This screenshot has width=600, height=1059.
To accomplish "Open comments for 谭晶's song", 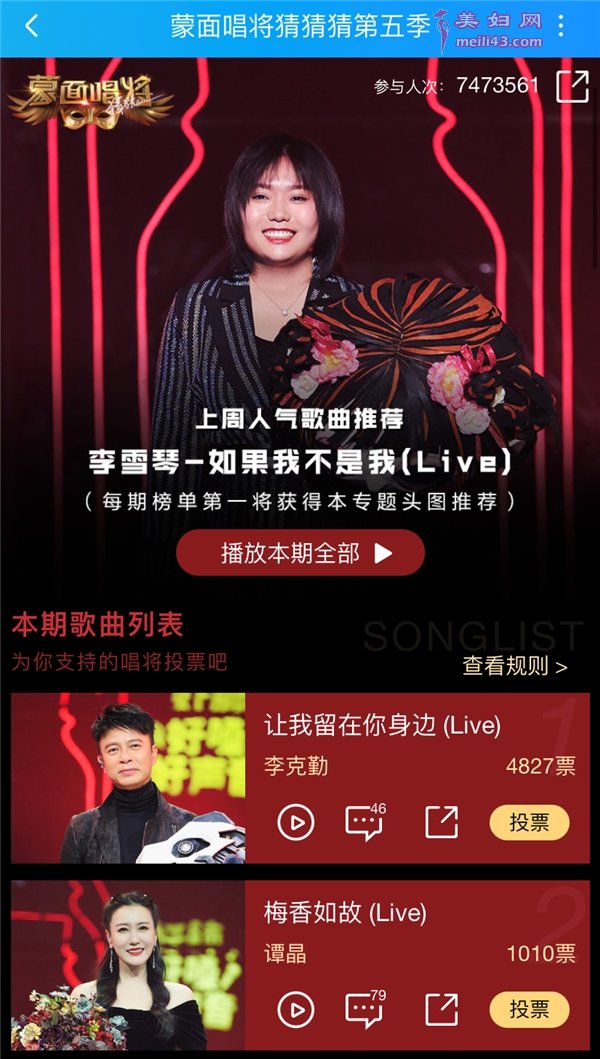I will tap(366, 1010).
